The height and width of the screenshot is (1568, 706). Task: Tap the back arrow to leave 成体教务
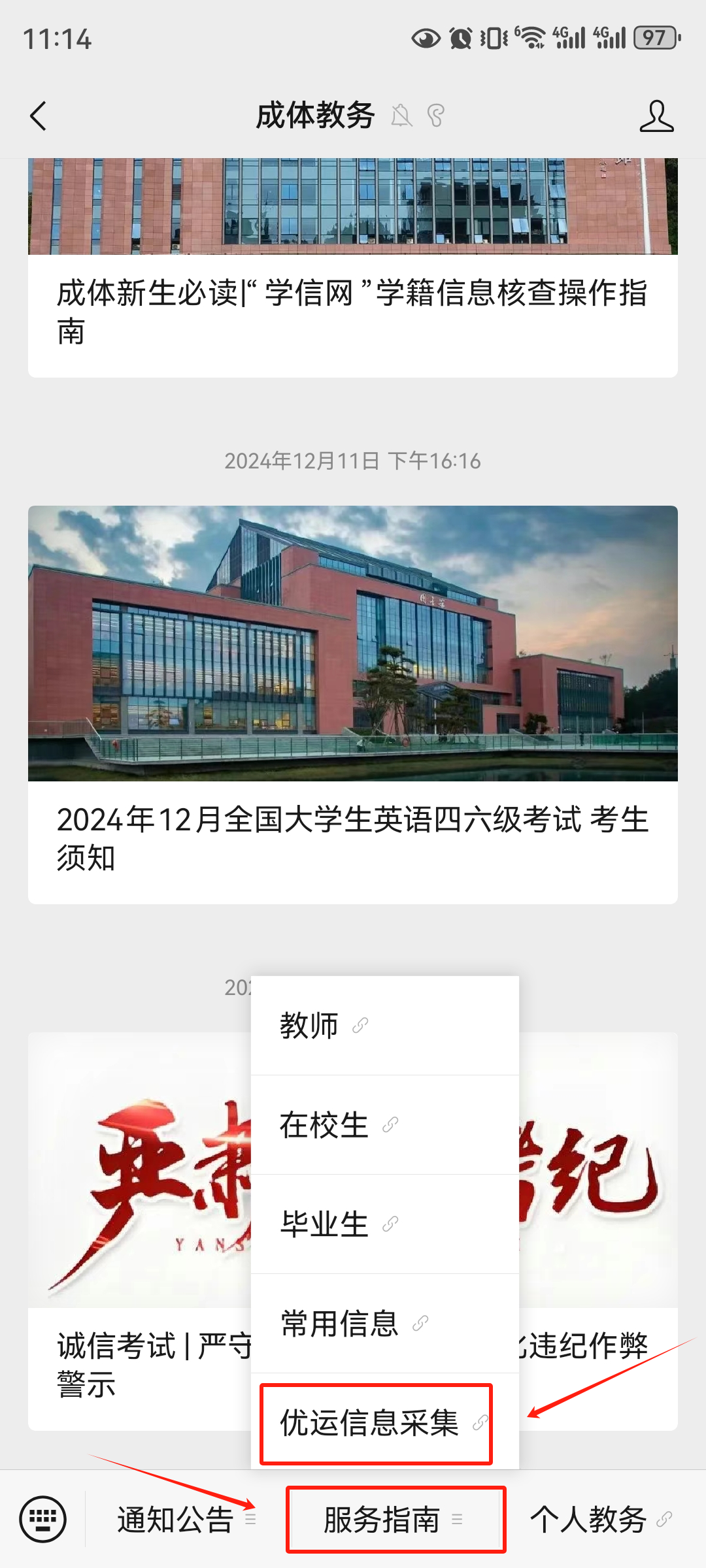coord(37,115)
